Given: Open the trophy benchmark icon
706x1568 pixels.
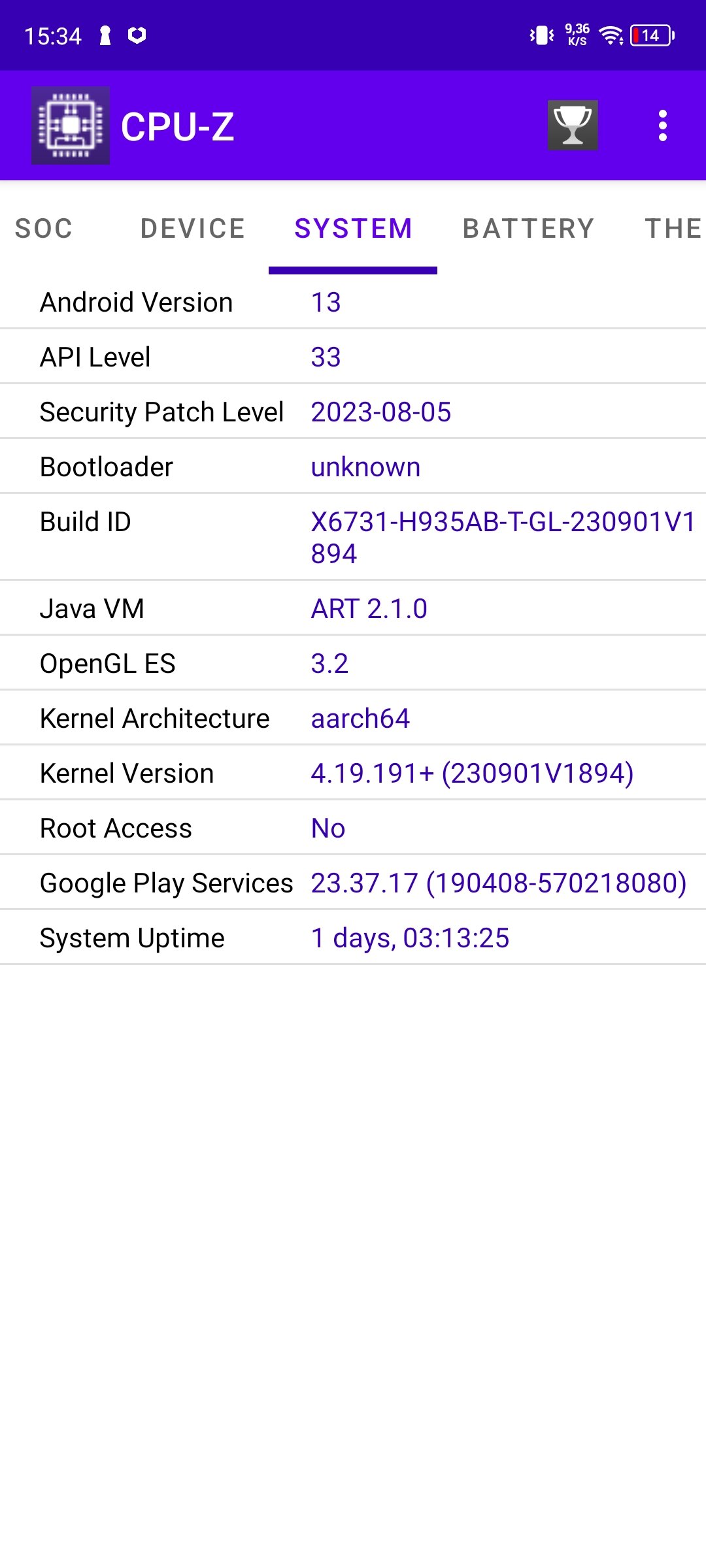Looking at the screenshot, I should (x=573, y=125).
